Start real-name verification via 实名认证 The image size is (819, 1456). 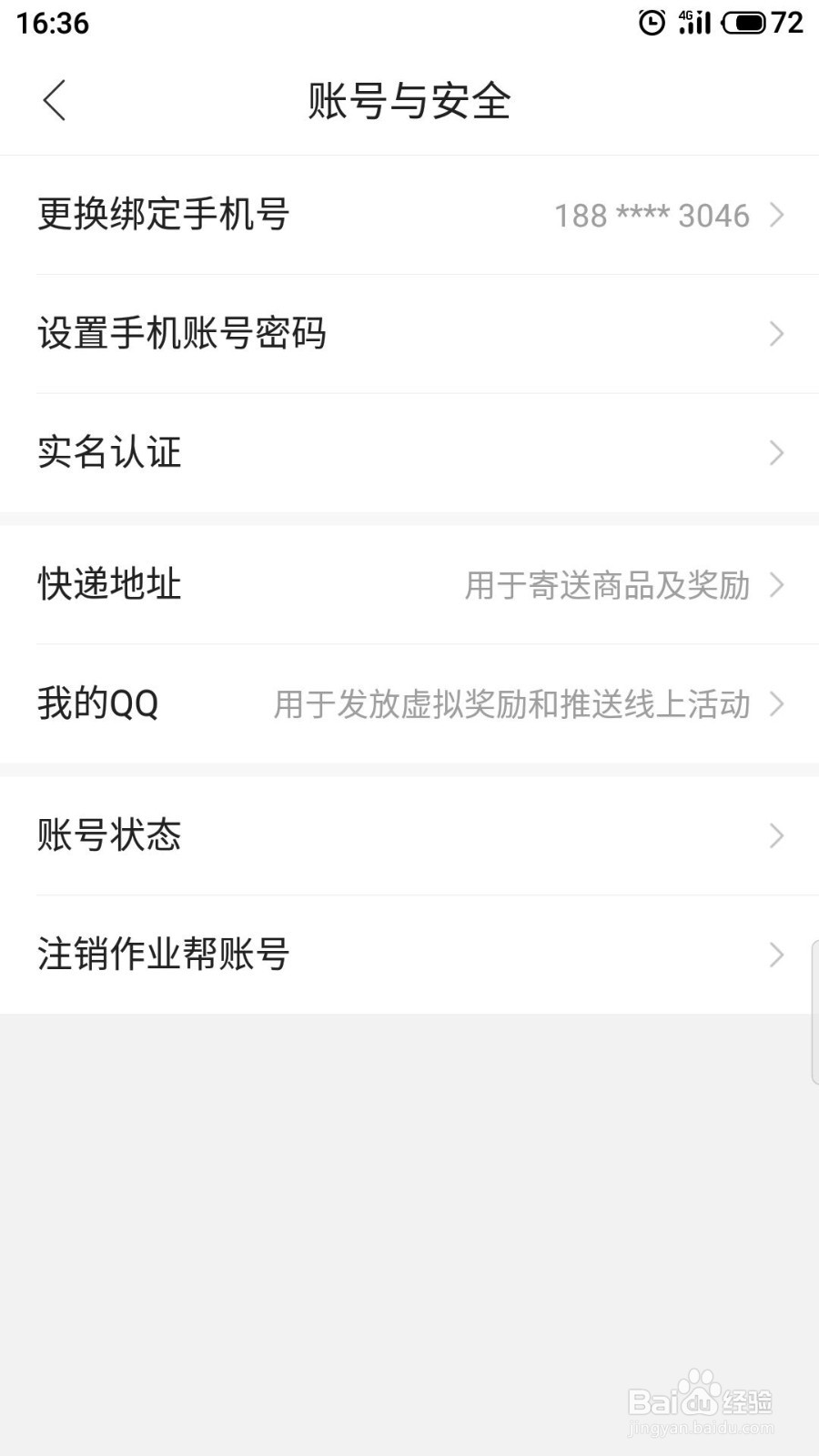109,452
